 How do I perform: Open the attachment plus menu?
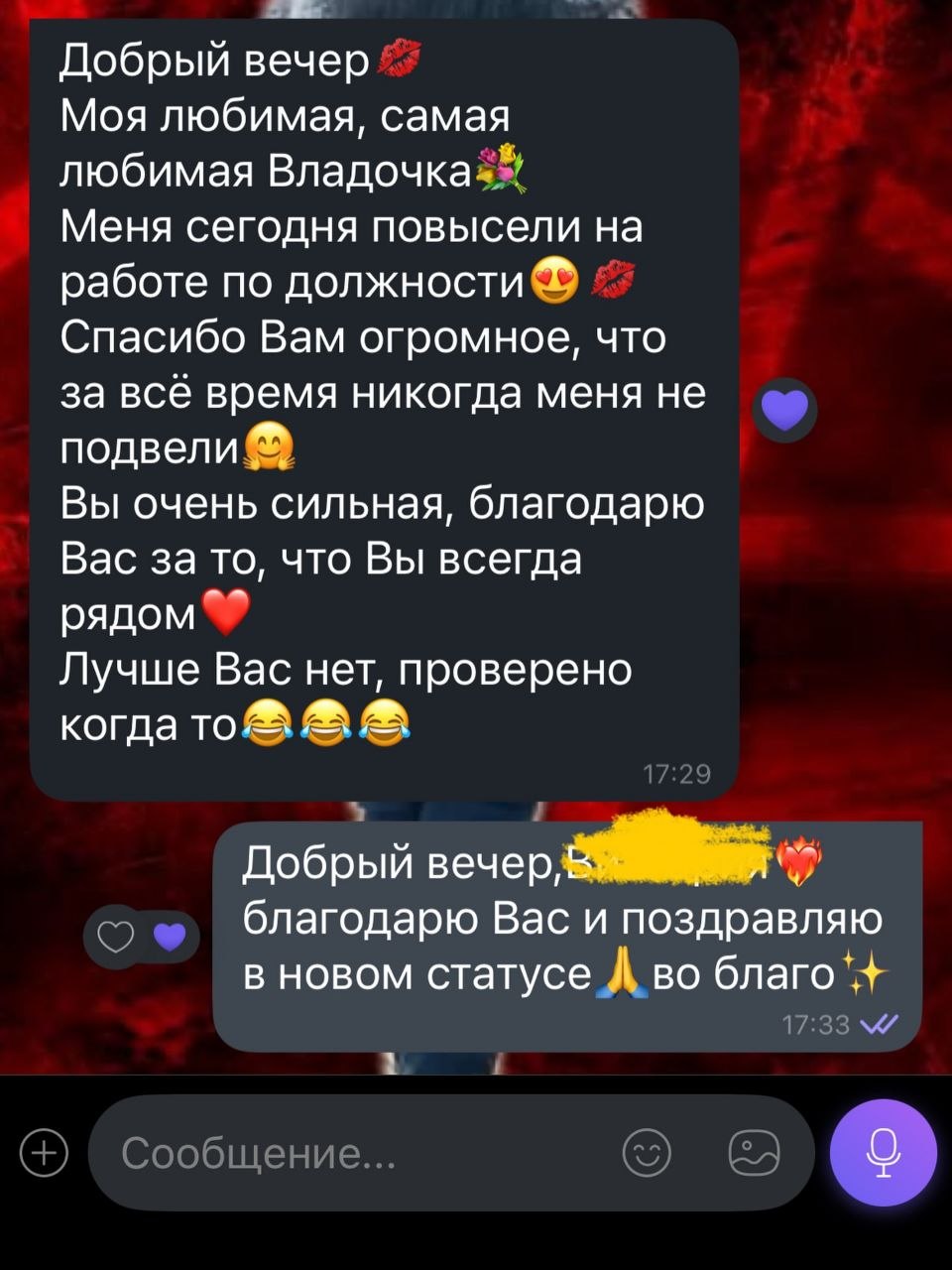coord(44,1154)
